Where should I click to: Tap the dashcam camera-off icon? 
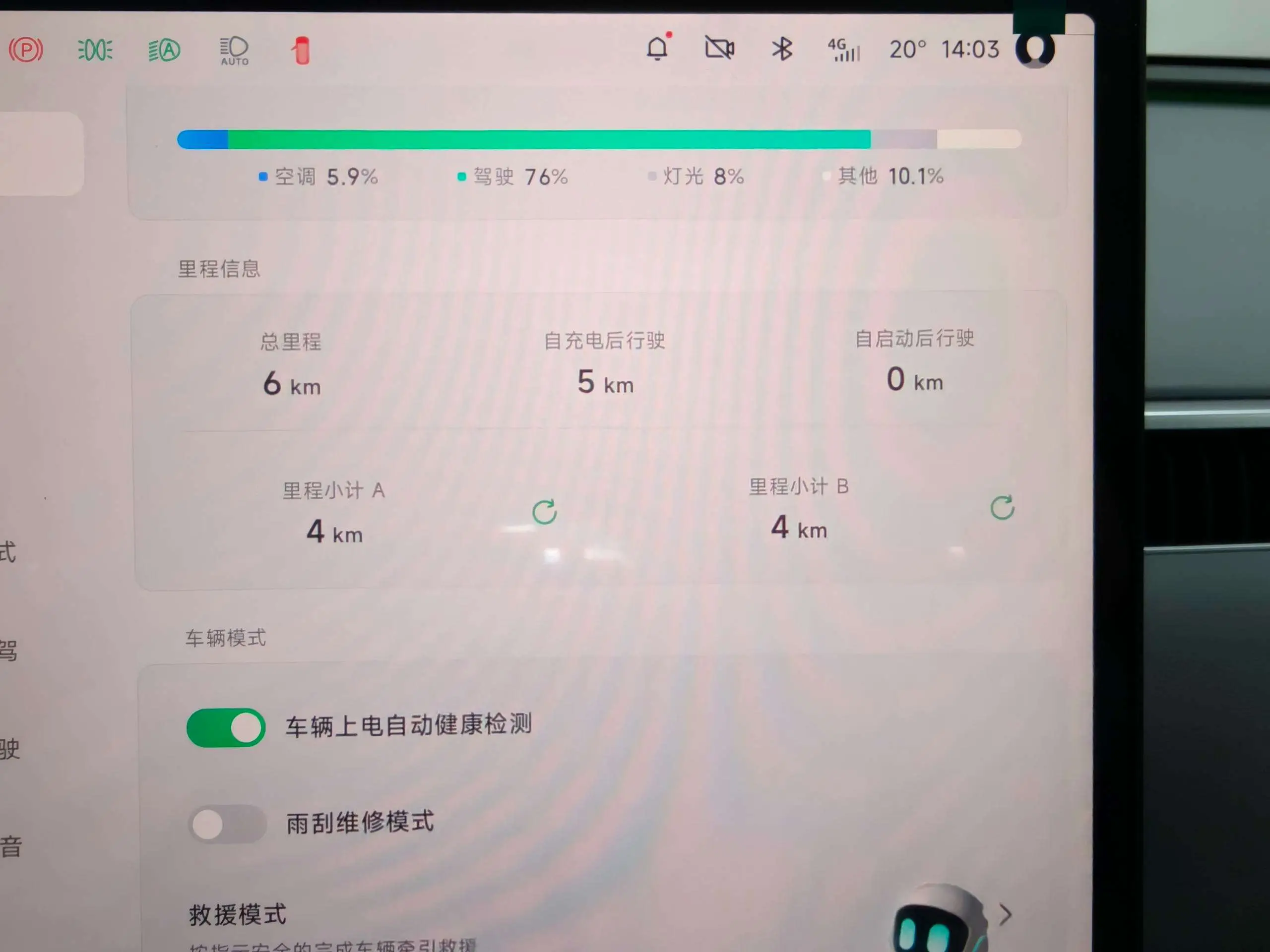pos(719,48)
